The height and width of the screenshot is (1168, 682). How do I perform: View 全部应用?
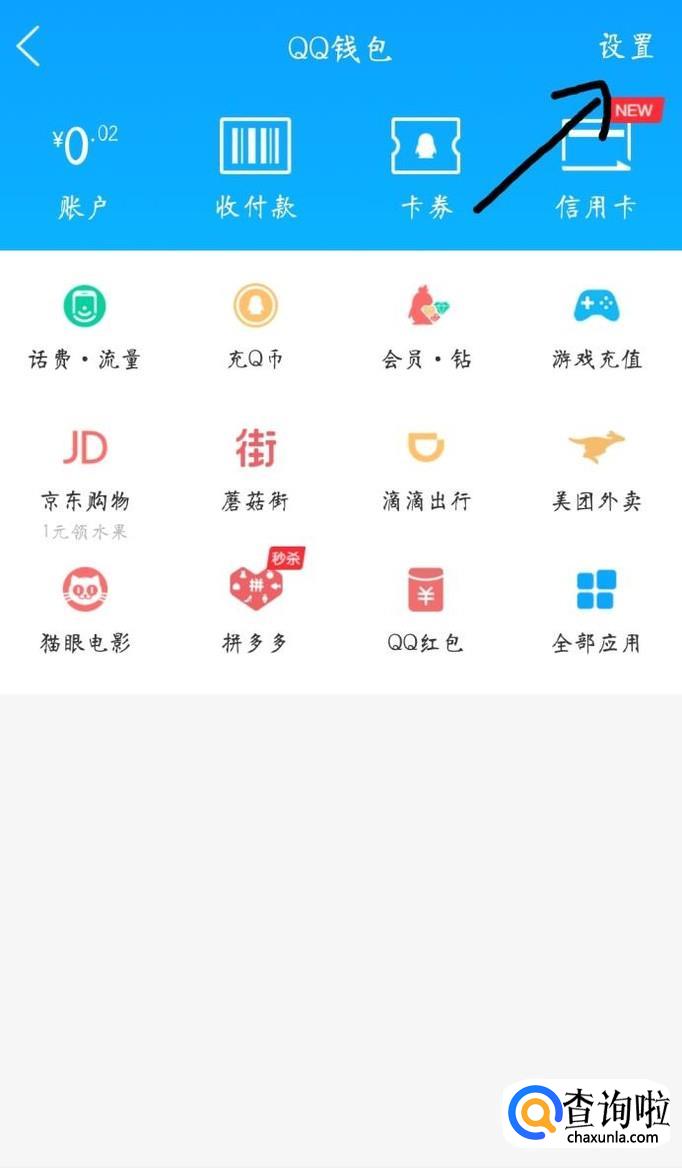pyautogui.click(x=596, y=608)
